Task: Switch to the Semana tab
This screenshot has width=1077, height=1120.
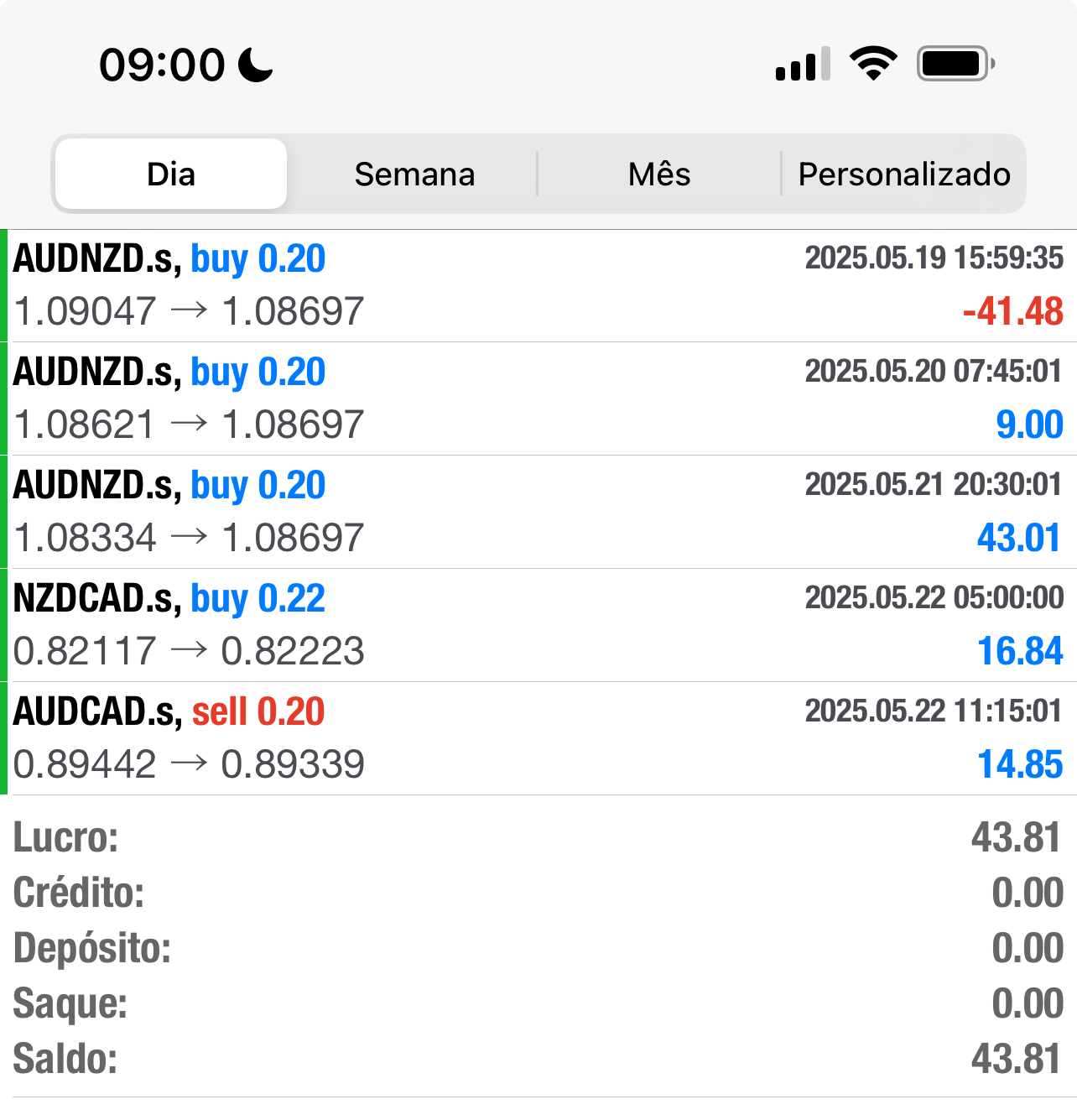Action: point(414,175)
